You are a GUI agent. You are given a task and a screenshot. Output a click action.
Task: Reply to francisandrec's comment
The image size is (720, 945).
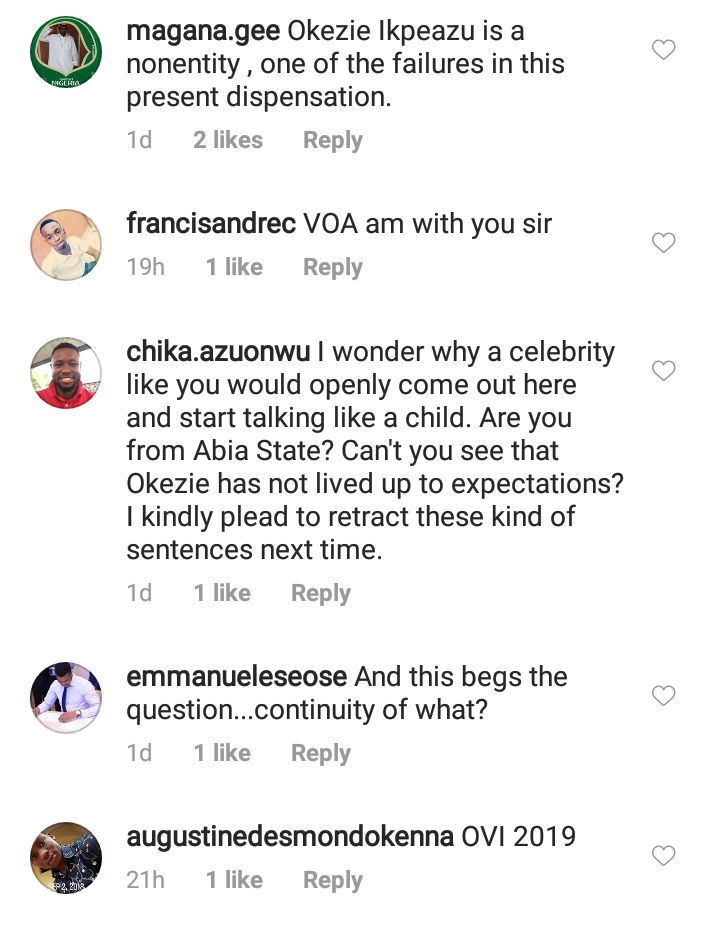(332, 267)
